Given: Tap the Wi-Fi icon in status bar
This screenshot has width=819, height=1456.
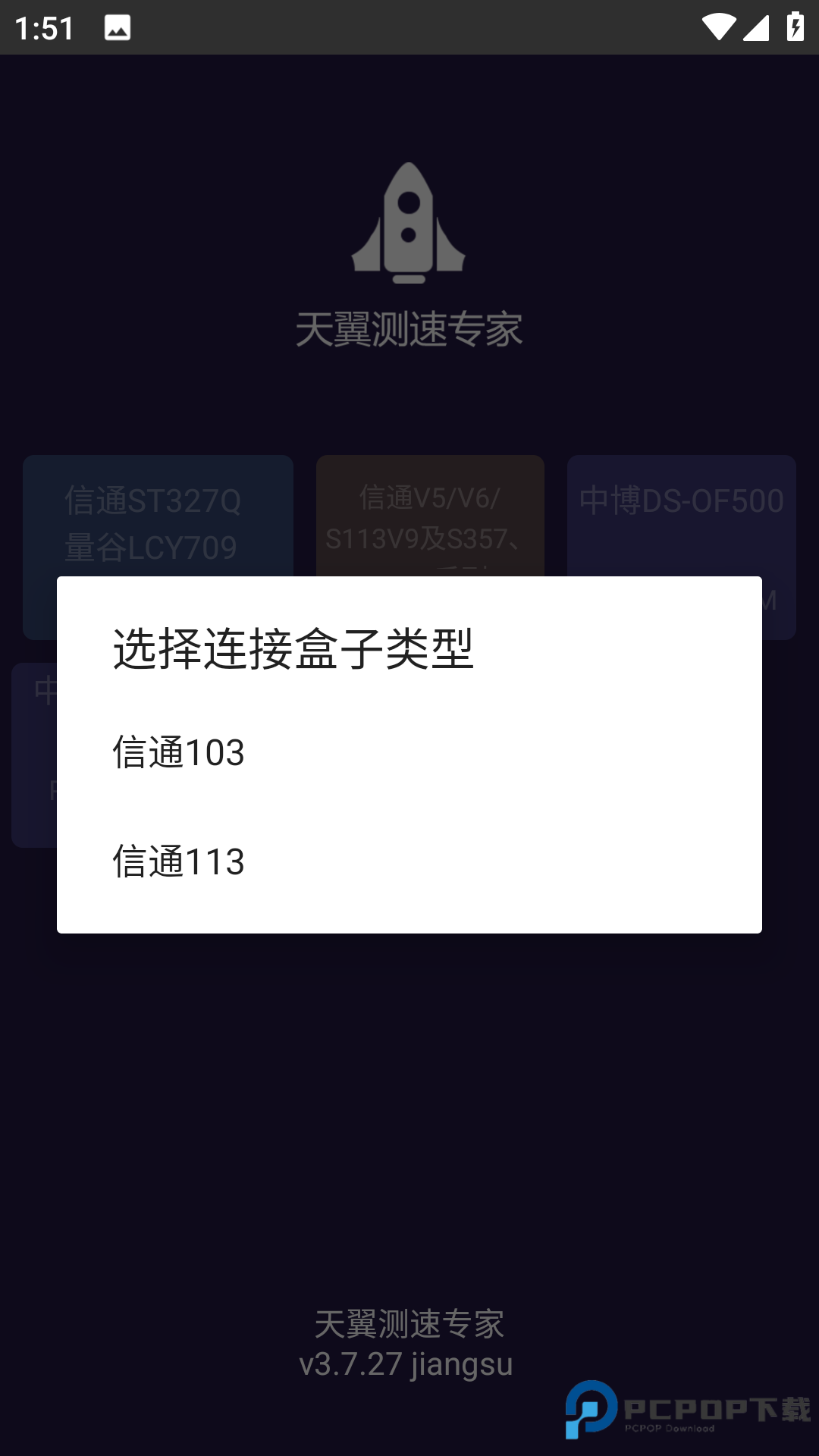Looking at the screenshot, I should [718, 25].
